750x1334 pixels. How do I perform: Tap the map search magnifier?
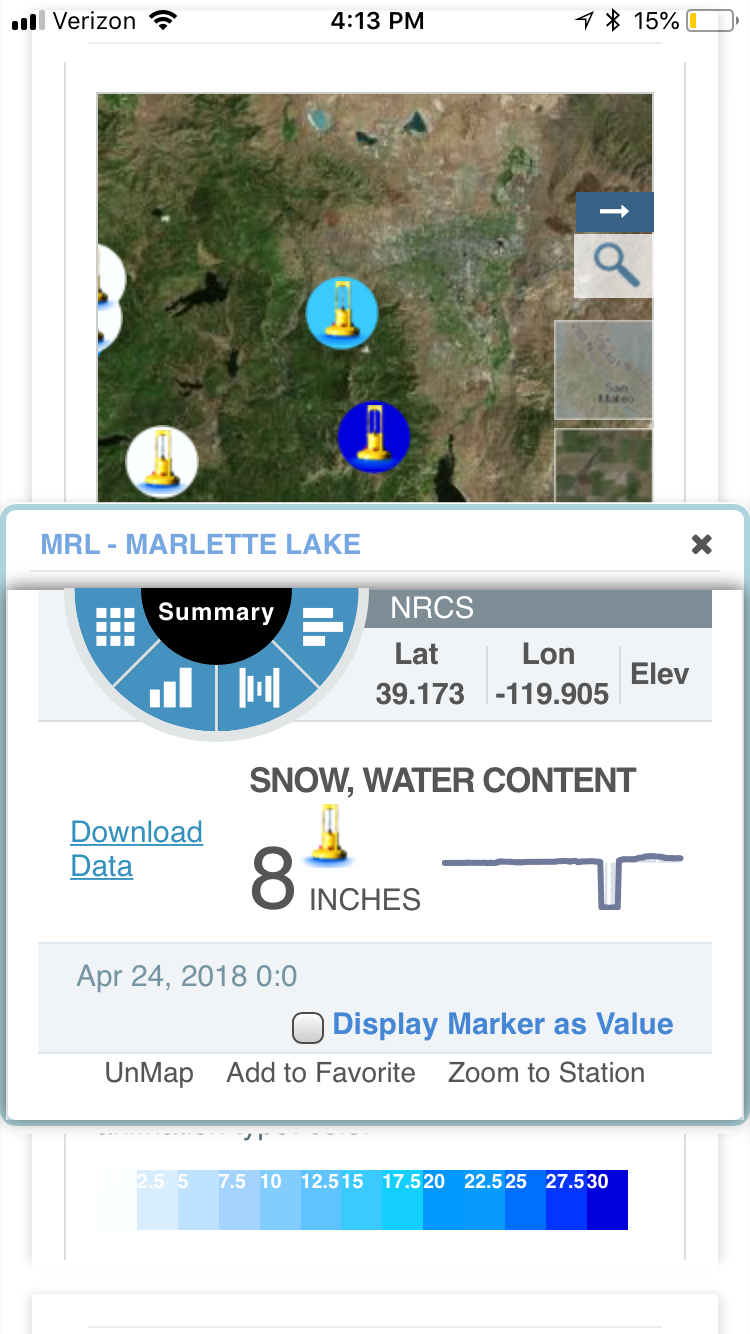[x=614, y=265]
